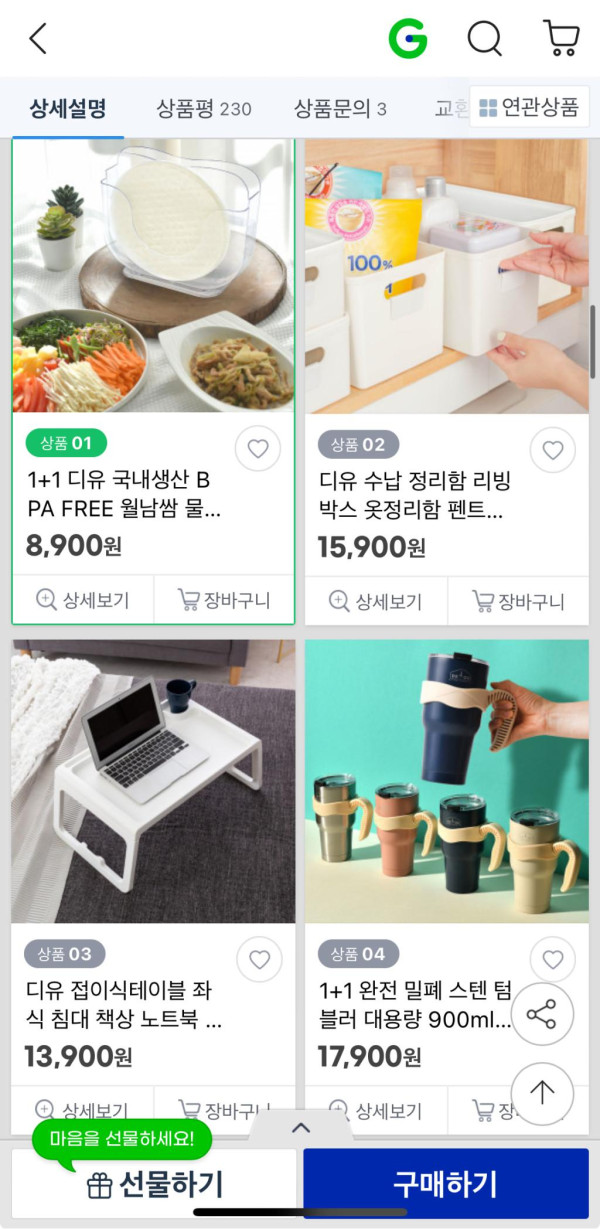Tap the 선물하기 gift button
Viewport: 600px width, 1229px height.
click(x=155, y=1184)
